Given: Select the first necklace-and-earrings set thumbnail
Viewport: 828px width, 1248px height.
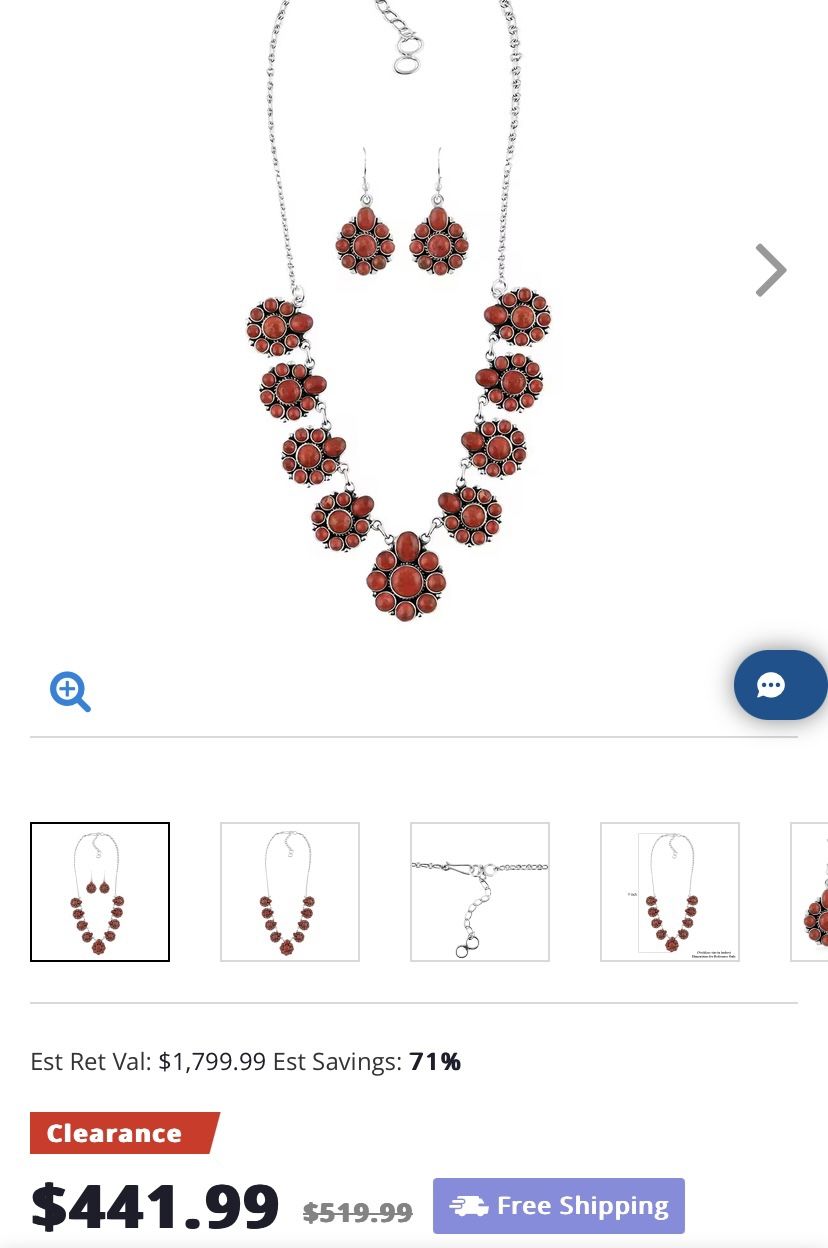Looking at the screenshot, I should [99, 891].
